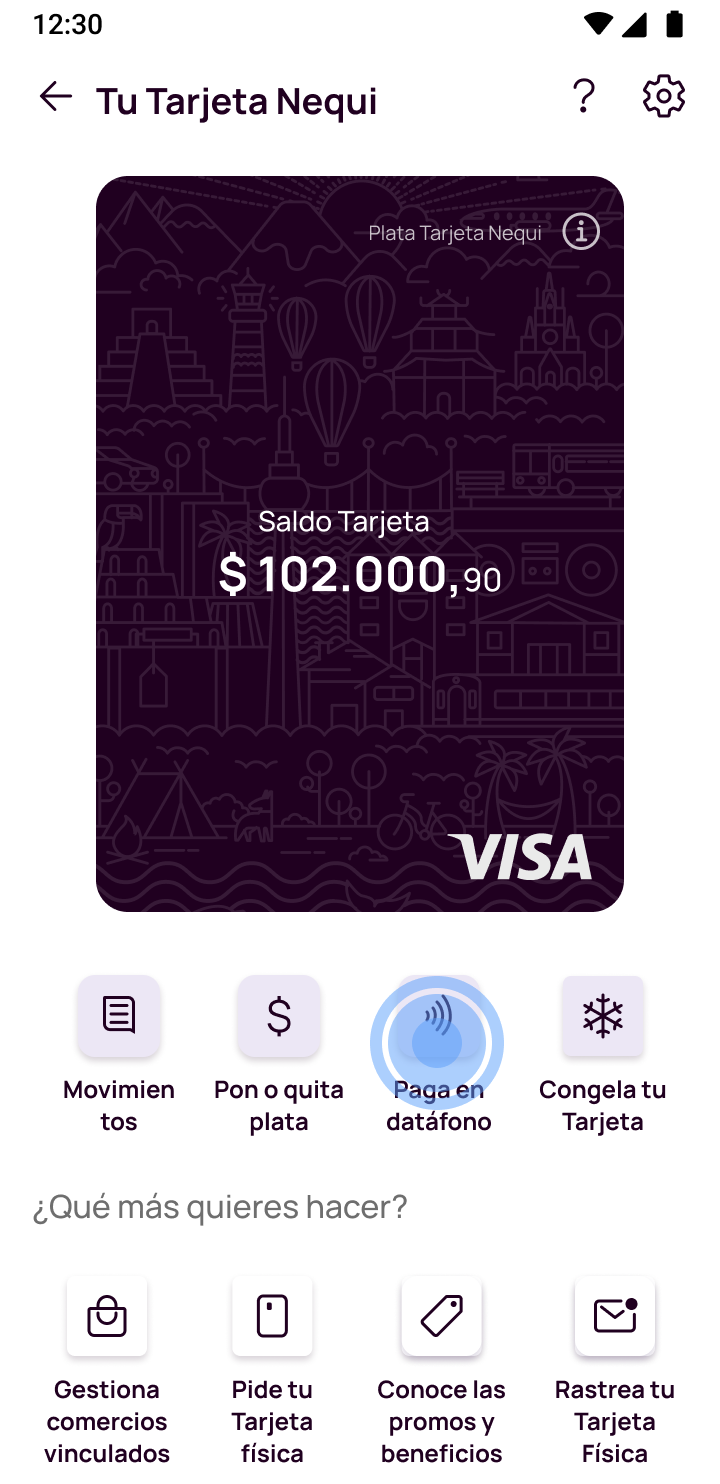Freeze the card via Congela tu Tarjeta snowflake
Viewport: 720px width, 1484px height.
(x=602, y=1015)
